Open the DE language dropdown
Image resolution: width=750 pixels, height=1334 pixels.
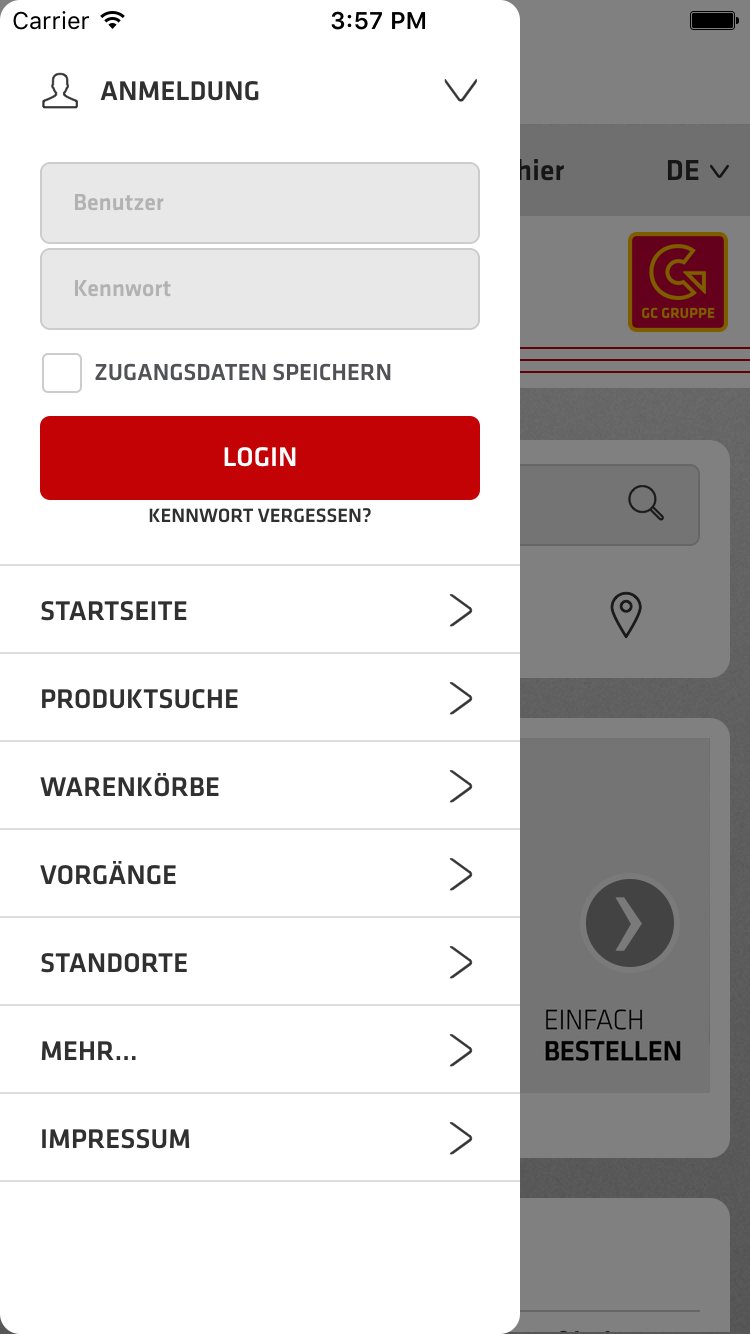(697, 171)
